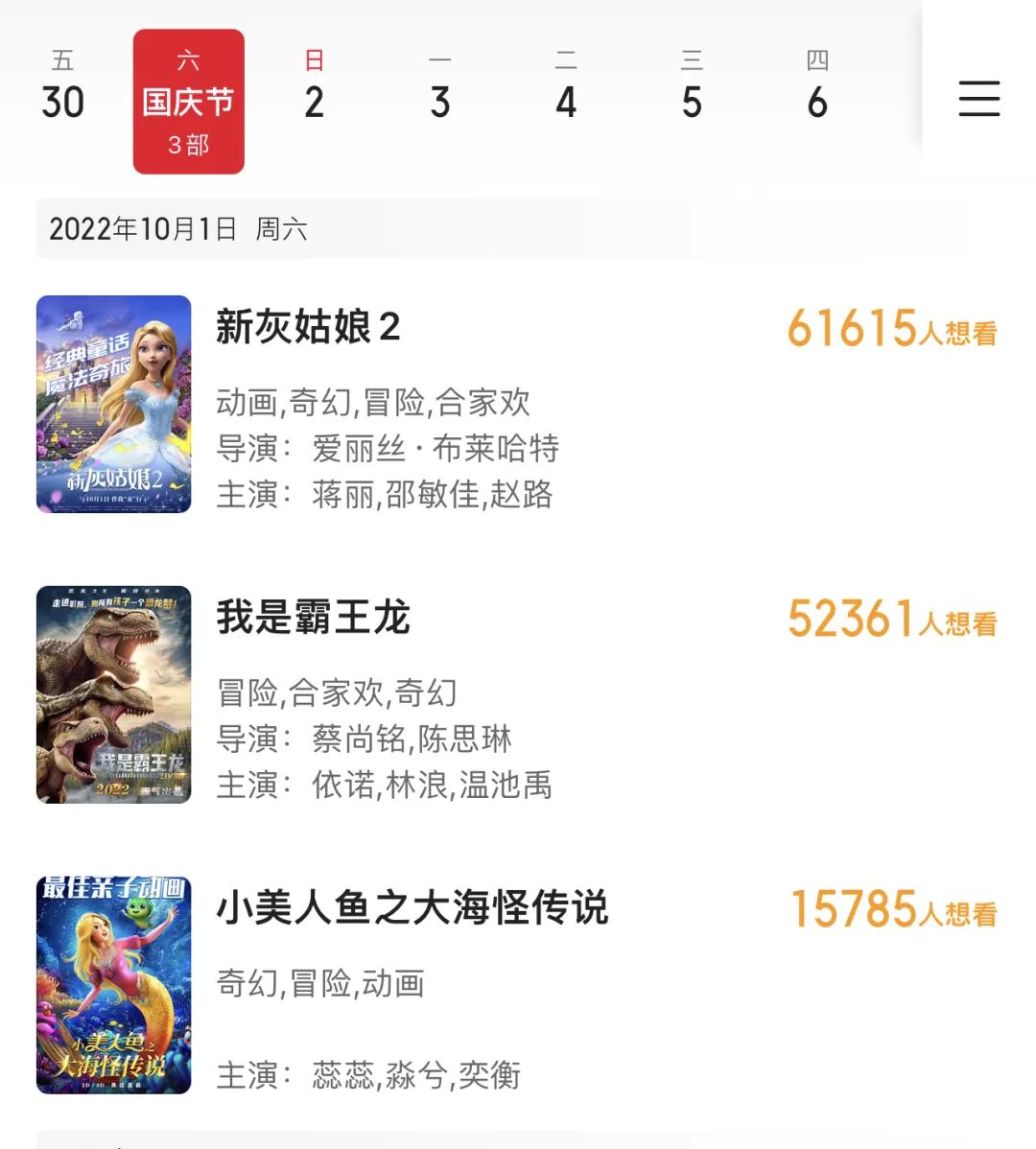Choose Tuesday the 4th date
This screenshot has width=1036, height=1149.
(566, 88)
